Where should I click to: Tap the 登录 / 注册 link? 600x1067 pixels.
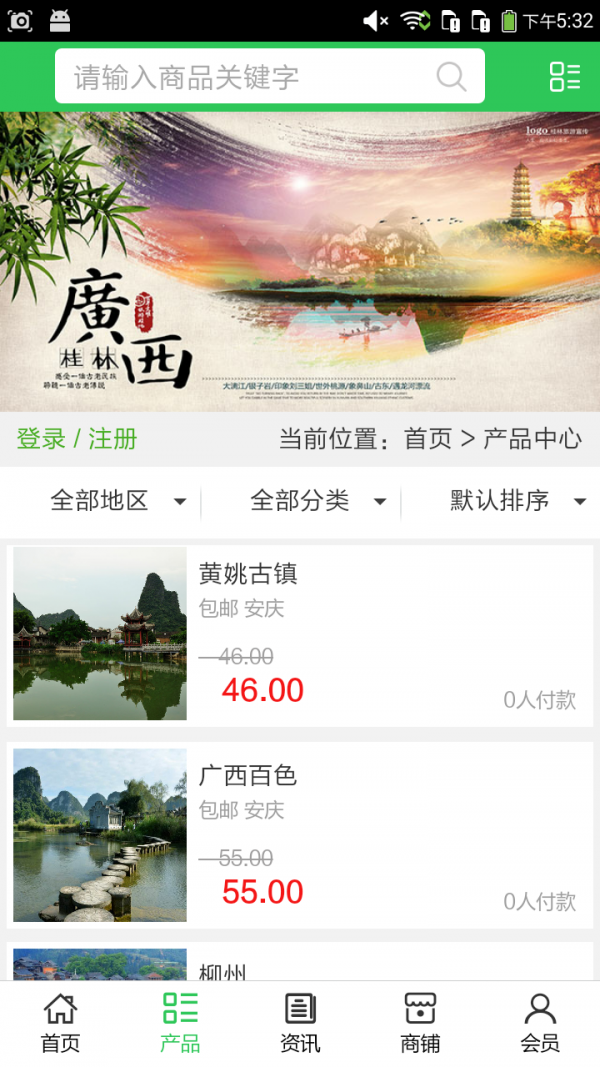click(x=77, y=439)
